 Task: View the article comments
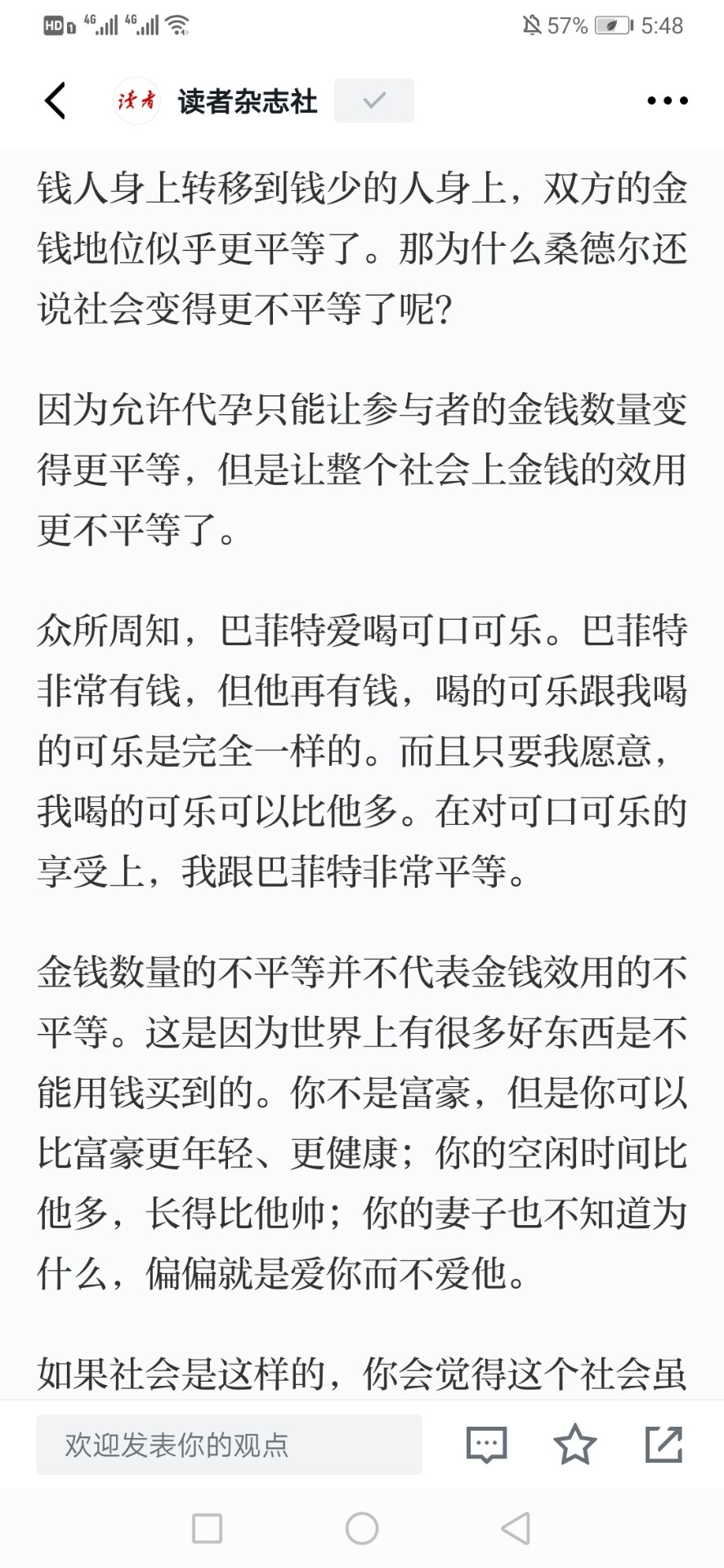click(x=487, y=1445)
